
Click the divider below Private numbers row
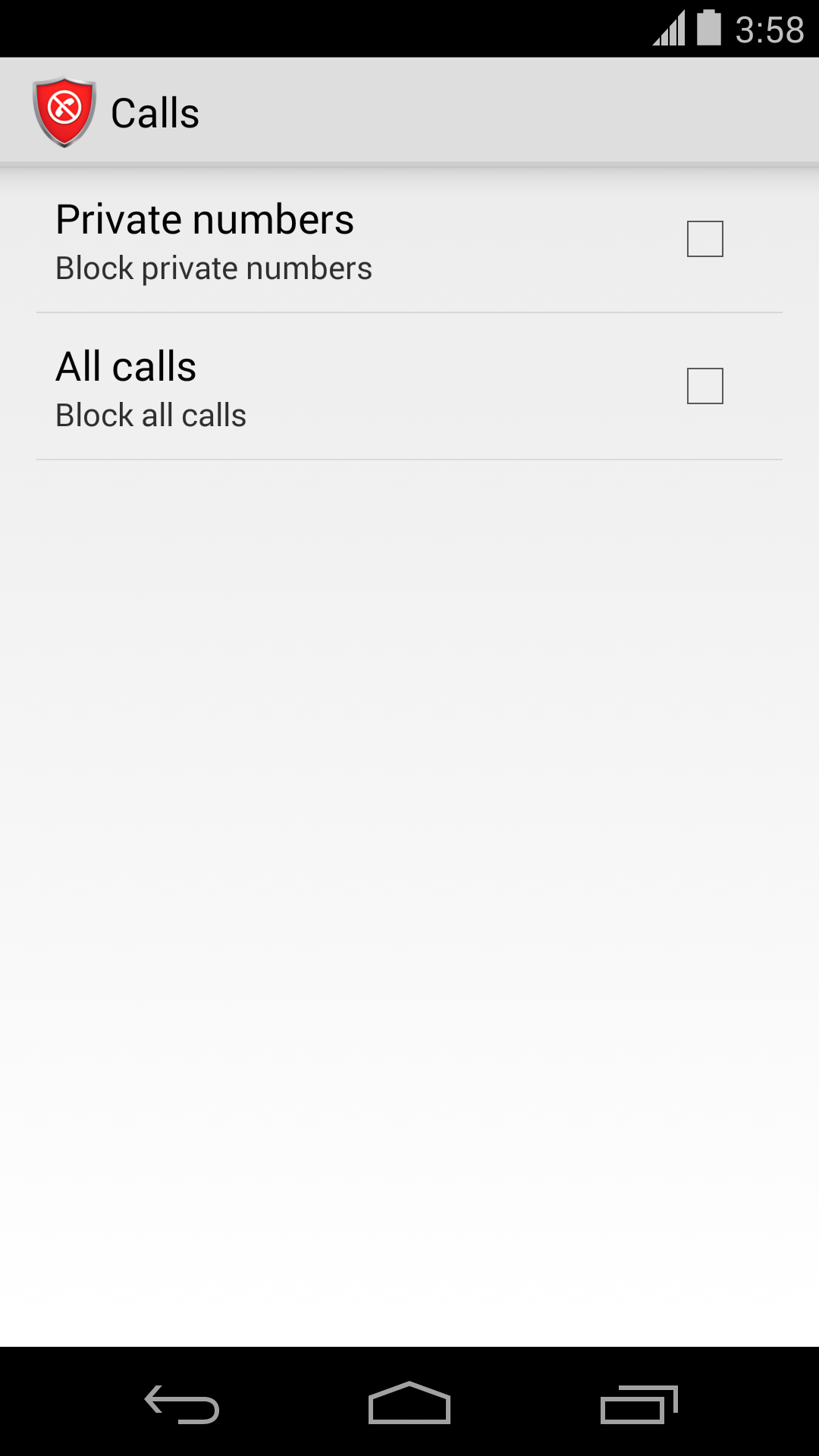[x=409, y=312]
